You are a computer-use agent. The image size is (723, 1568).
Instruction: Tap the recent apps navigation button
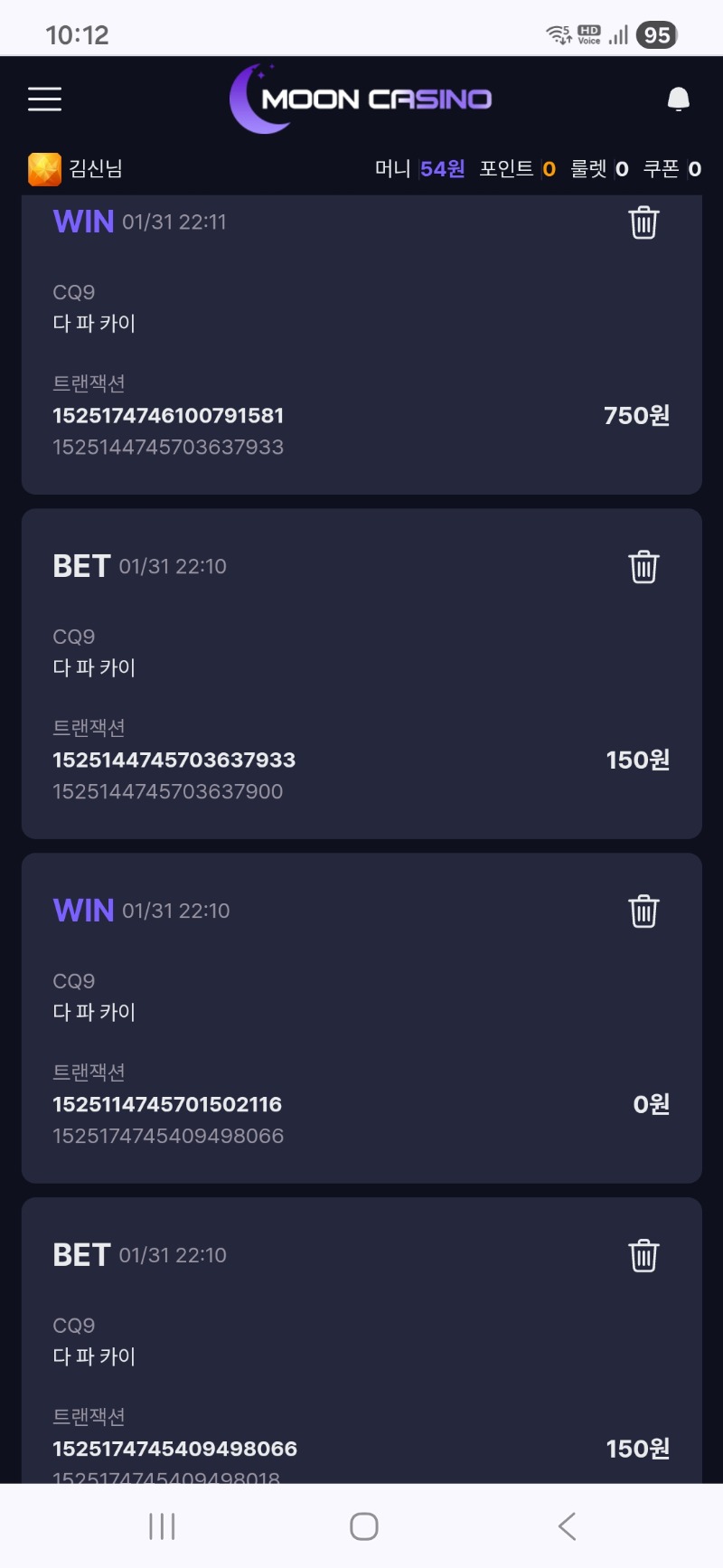pyautogui.click(x=161, y=1525)
